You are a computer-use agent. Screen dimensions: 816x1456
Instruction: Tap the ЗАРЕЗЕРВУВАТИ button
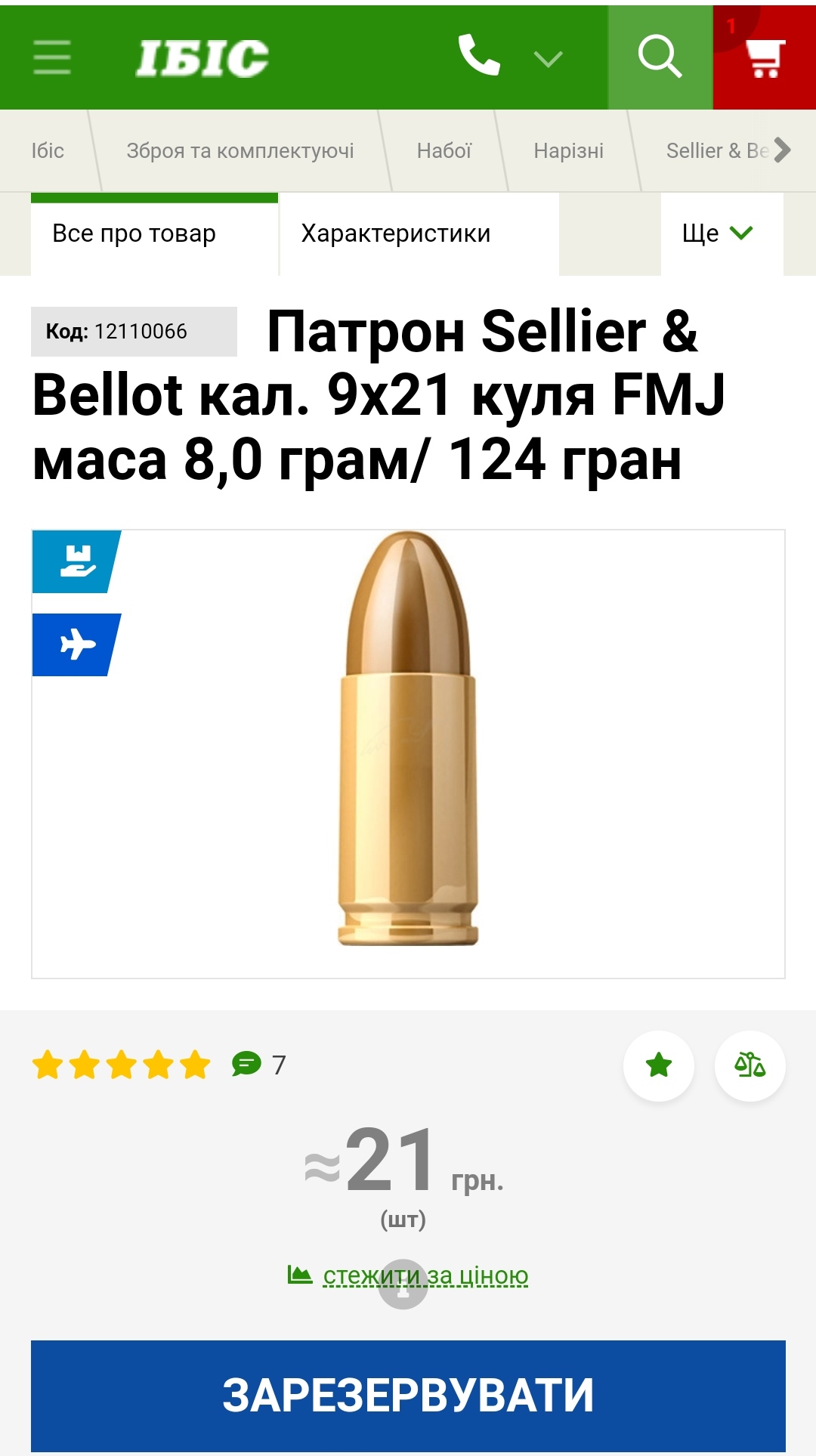408,1395
